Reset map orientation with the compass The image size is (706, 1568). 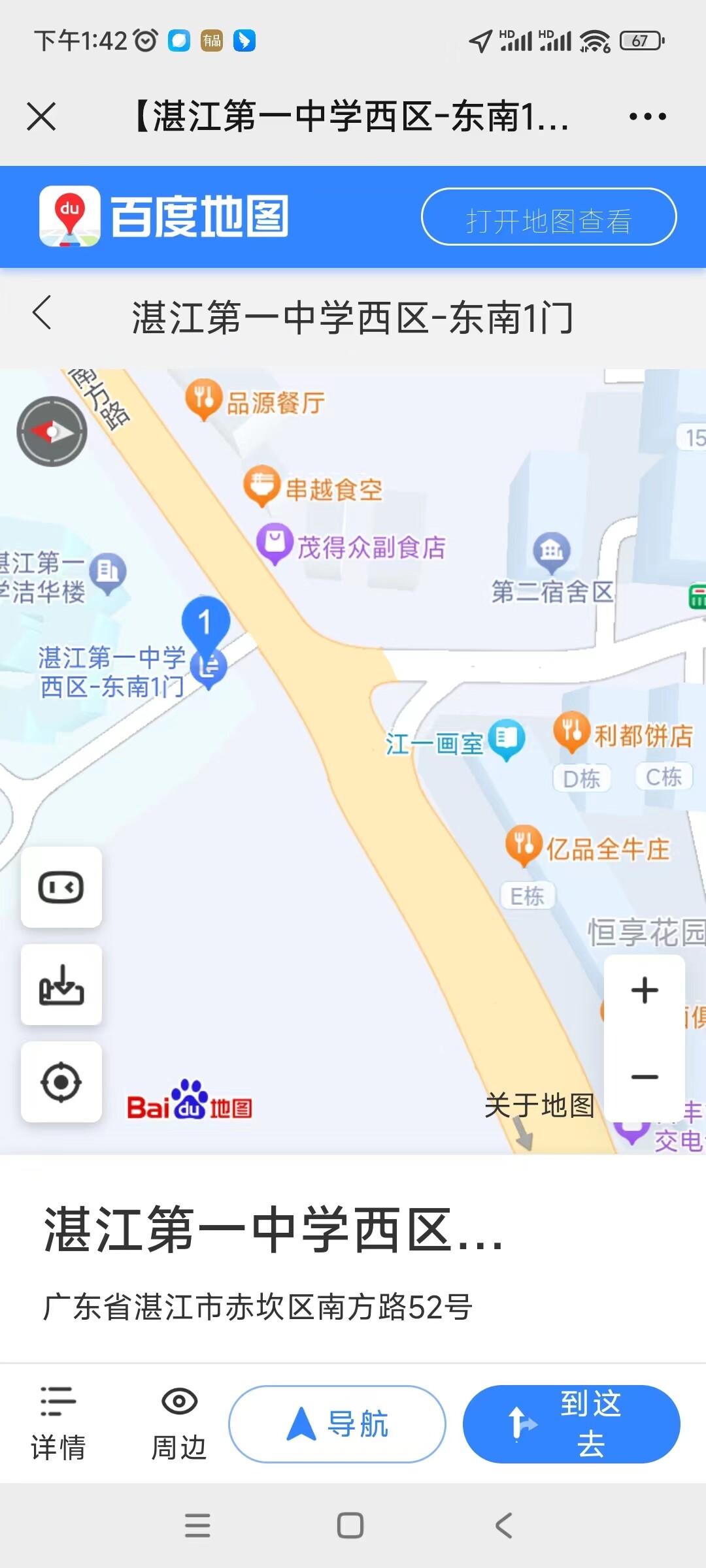tap(52, 431)
